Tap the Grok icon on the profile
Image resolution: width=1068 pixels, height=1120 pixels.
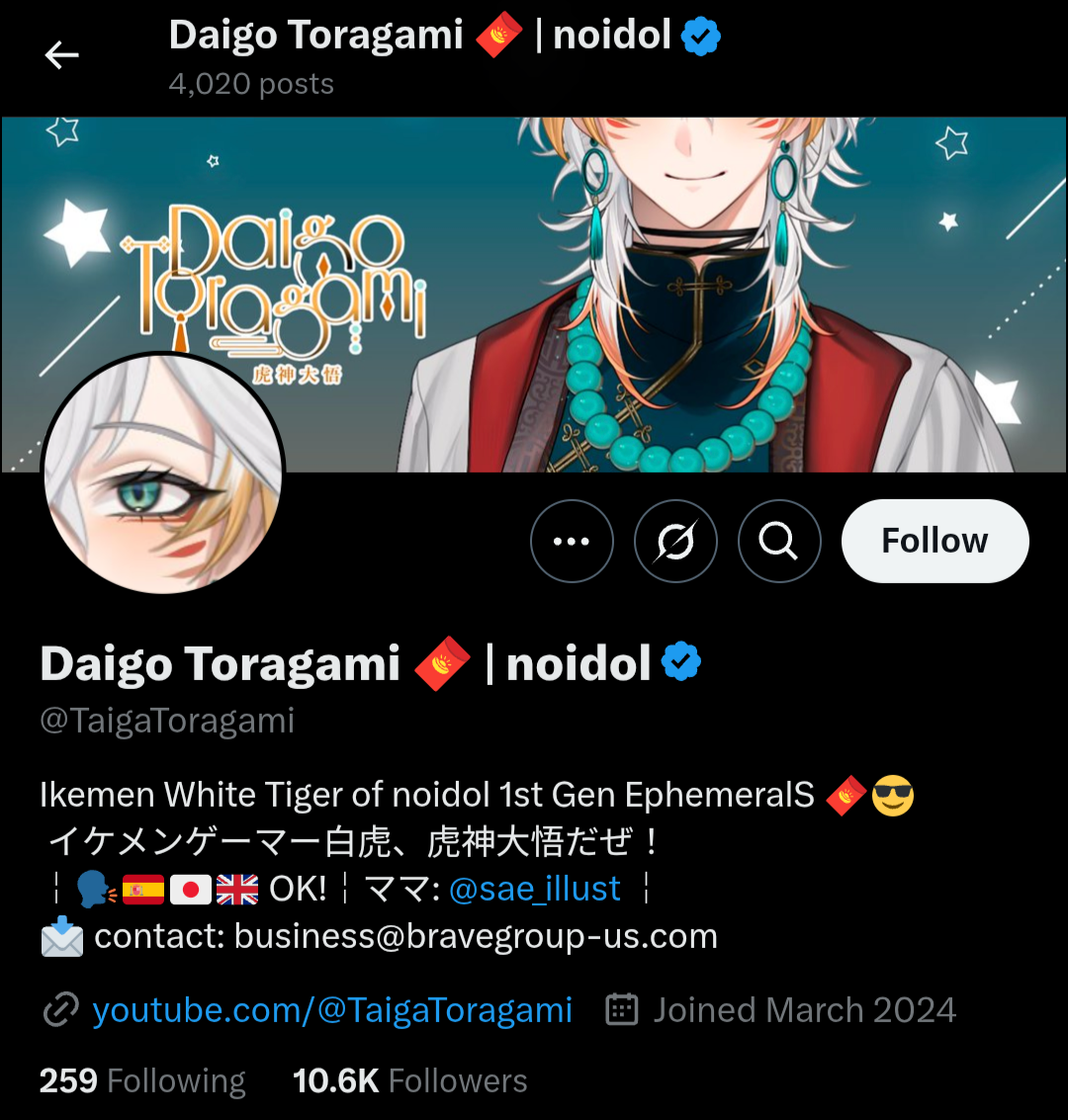(675, 541)
